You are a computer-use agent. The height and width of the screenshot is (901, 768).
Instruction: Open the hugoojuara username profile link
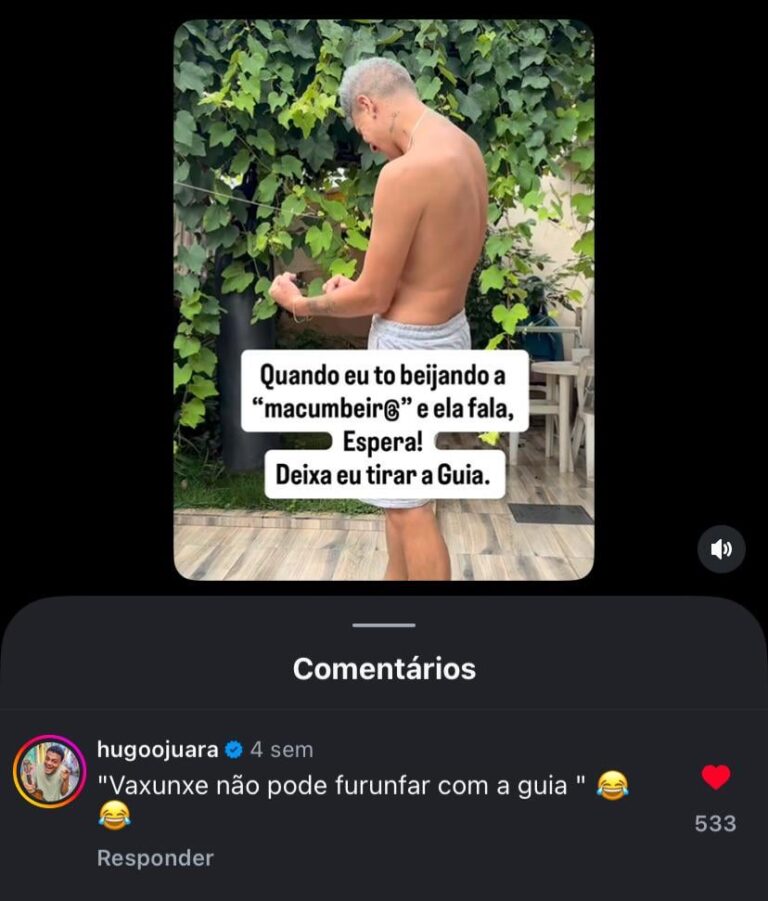point(157,749)
